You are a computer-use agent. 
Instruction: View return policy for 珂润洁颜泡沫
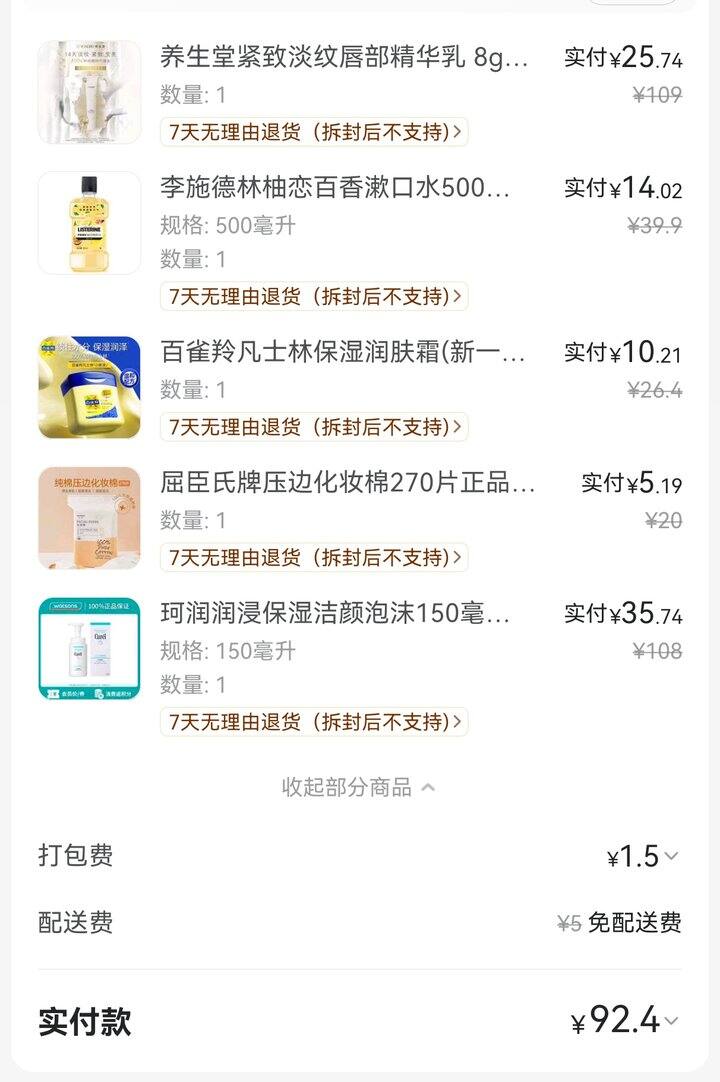[x=314, y=722]
